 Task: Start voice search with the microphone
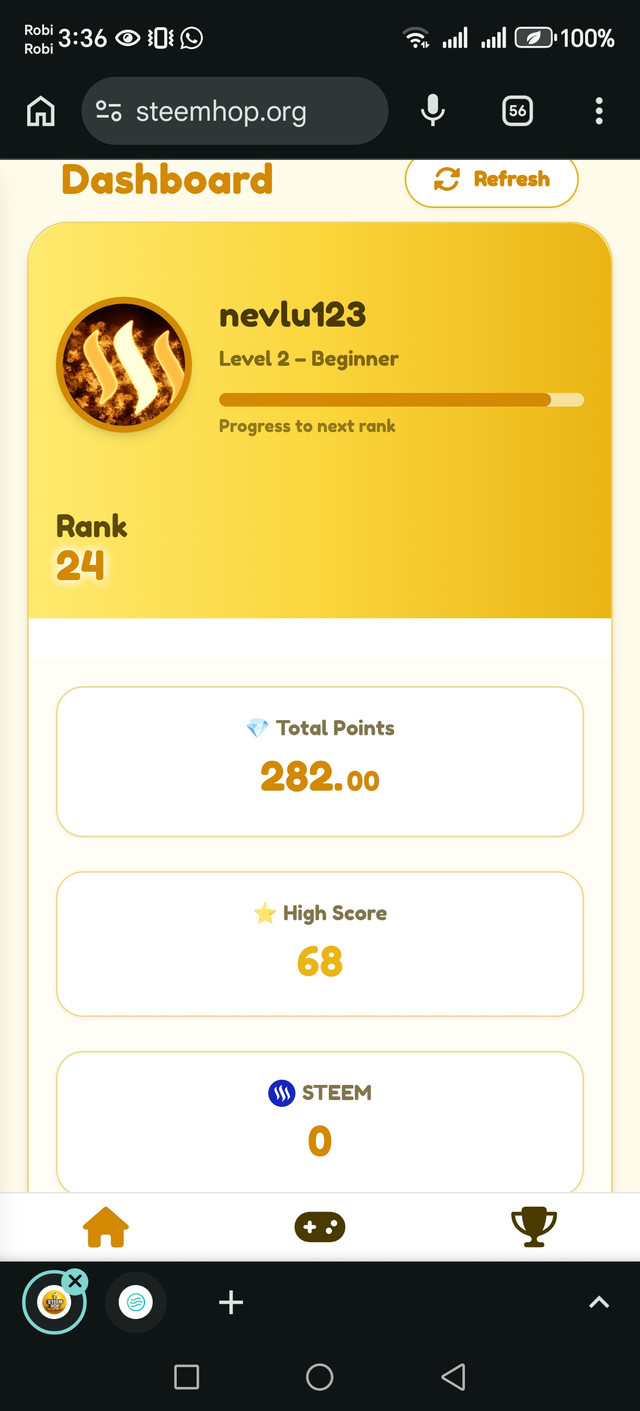click(x=432, y=111)
